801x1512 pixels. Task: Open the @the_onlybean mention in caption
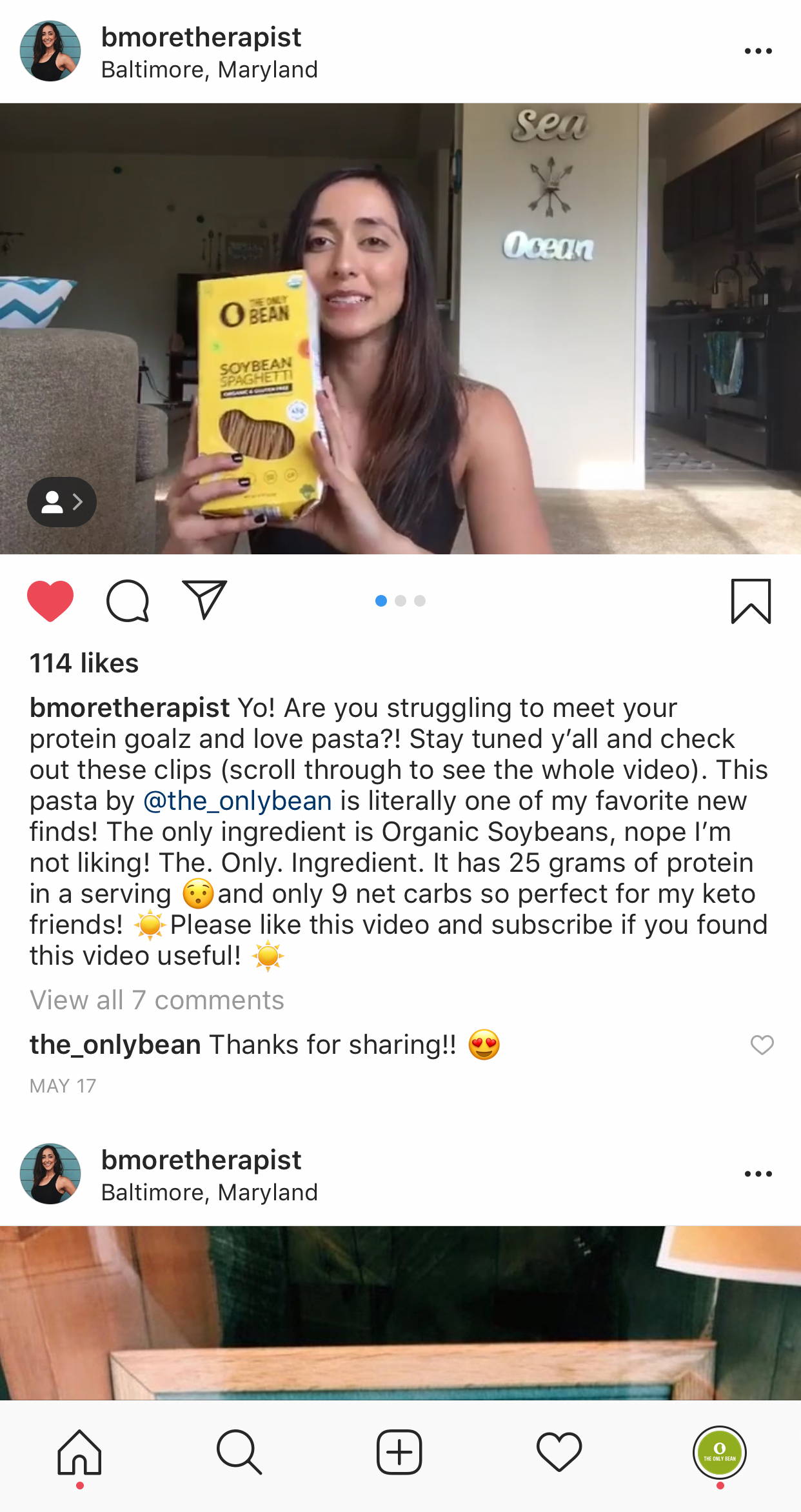pos(237,801)
